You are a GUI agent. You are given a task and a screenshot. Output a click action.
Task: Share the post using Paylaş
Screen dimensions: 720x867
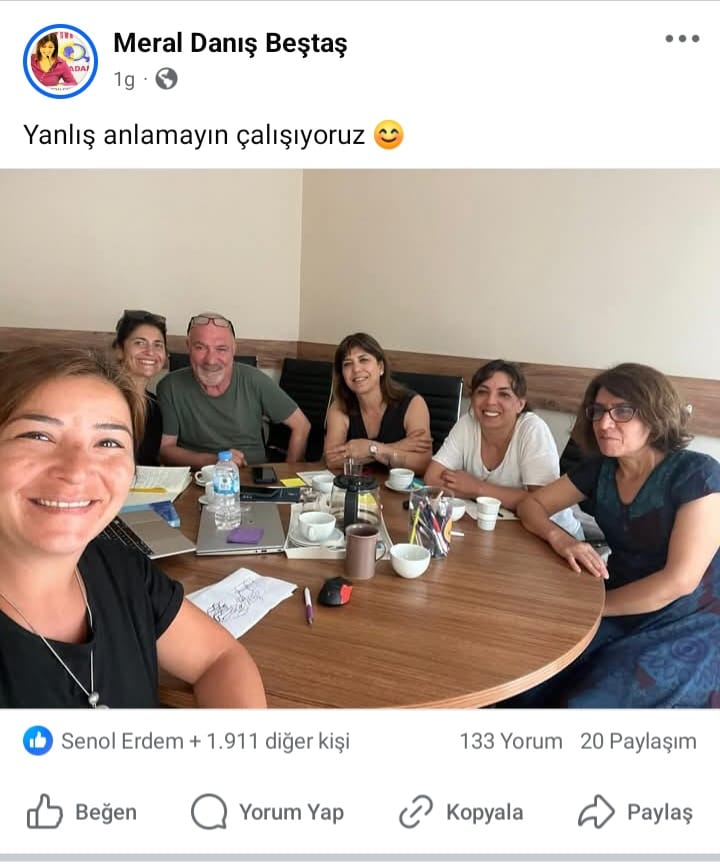point(636,812)
